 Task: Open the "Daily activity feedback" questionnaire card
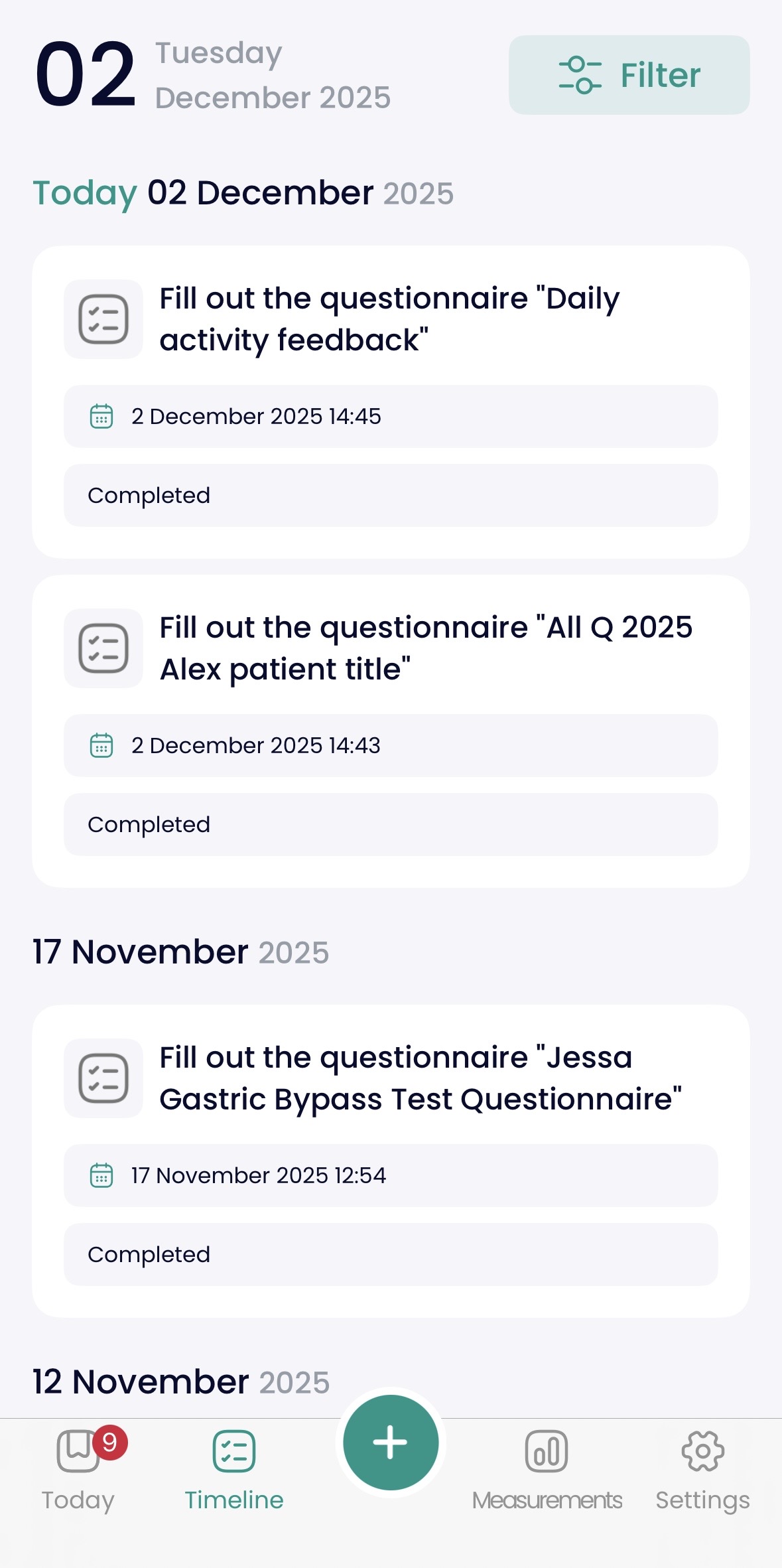(x=390, y=319)
